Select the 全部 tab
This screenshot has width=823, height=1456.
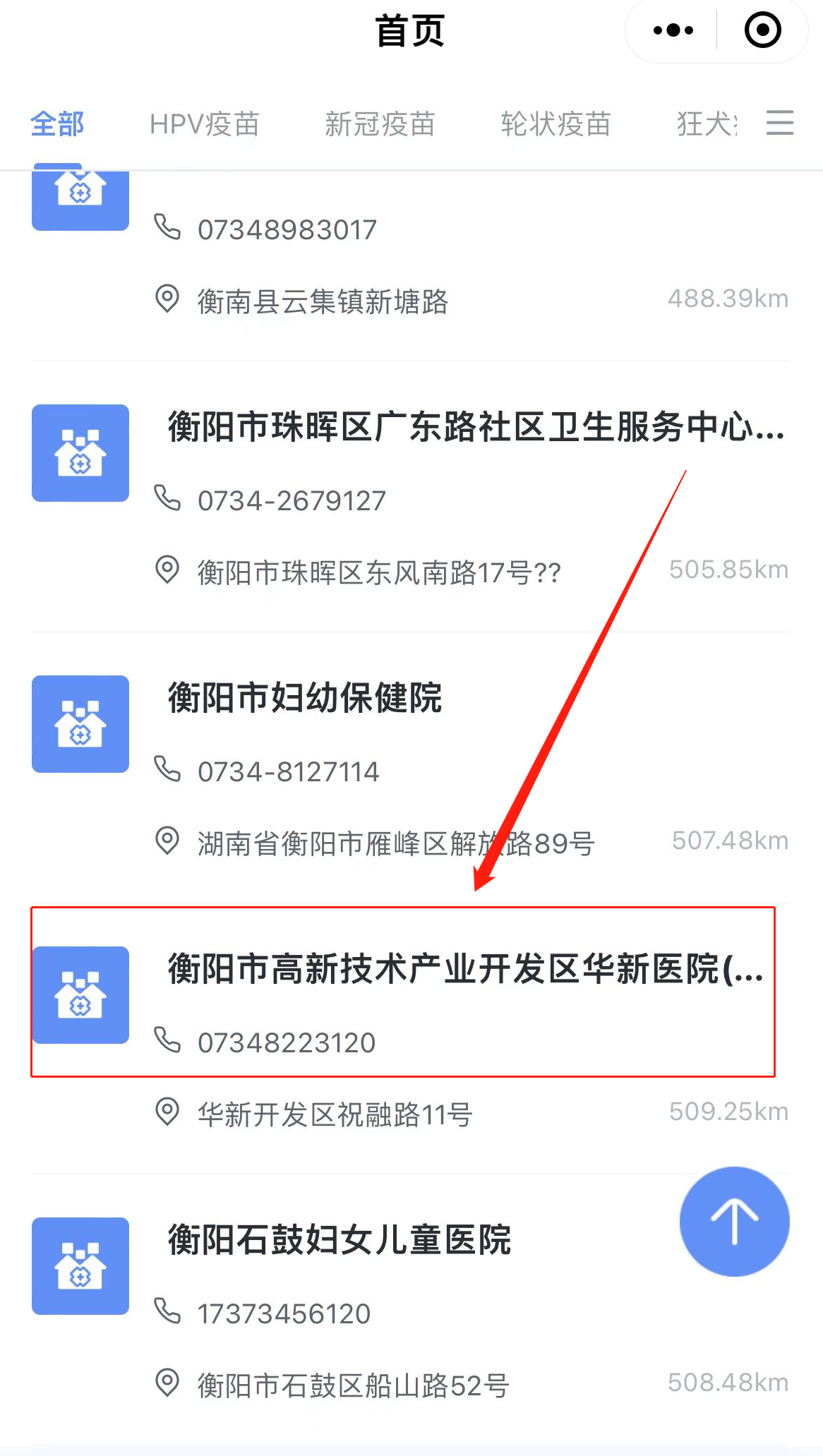point(57,124)
